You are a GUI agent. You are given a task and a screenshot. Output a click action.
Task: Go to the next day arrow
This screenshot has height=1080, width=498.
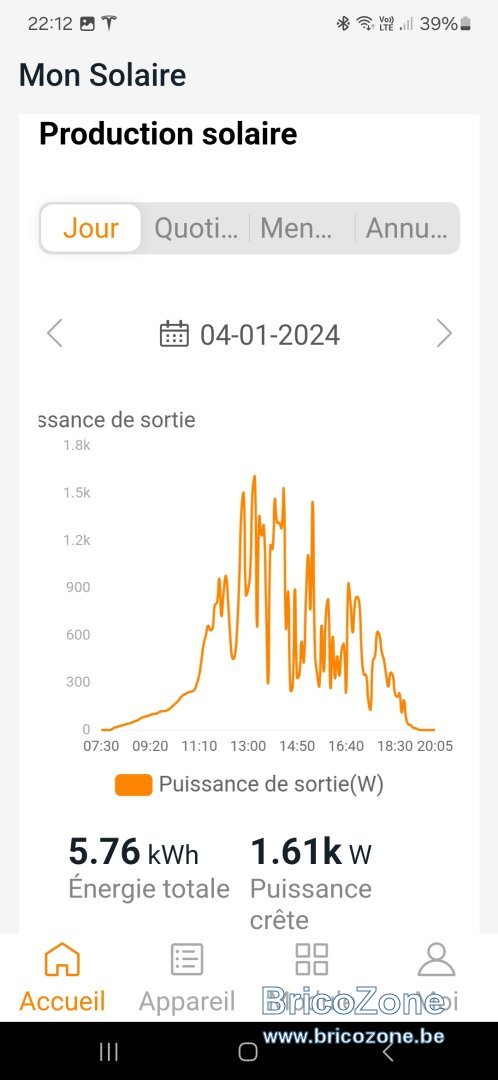(x=444, y=334)
